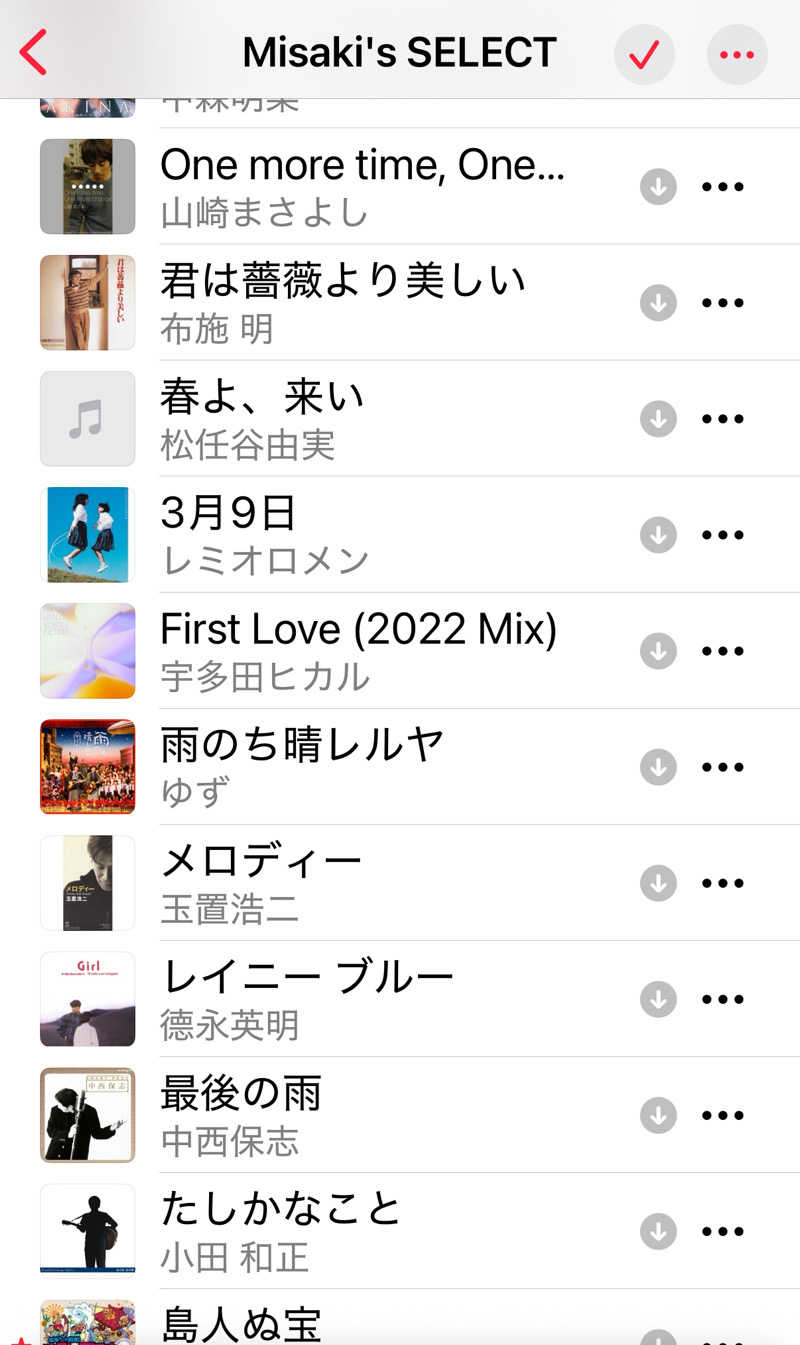Go back with the red arrow
The height and width of the screenshot is (1345, 800).
(x=33, y=52)
